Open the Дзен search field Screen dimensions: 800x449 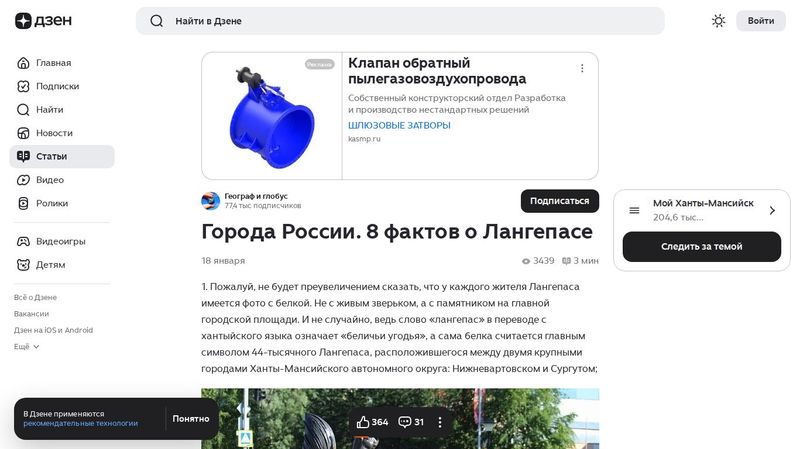(x=400, y=21)
